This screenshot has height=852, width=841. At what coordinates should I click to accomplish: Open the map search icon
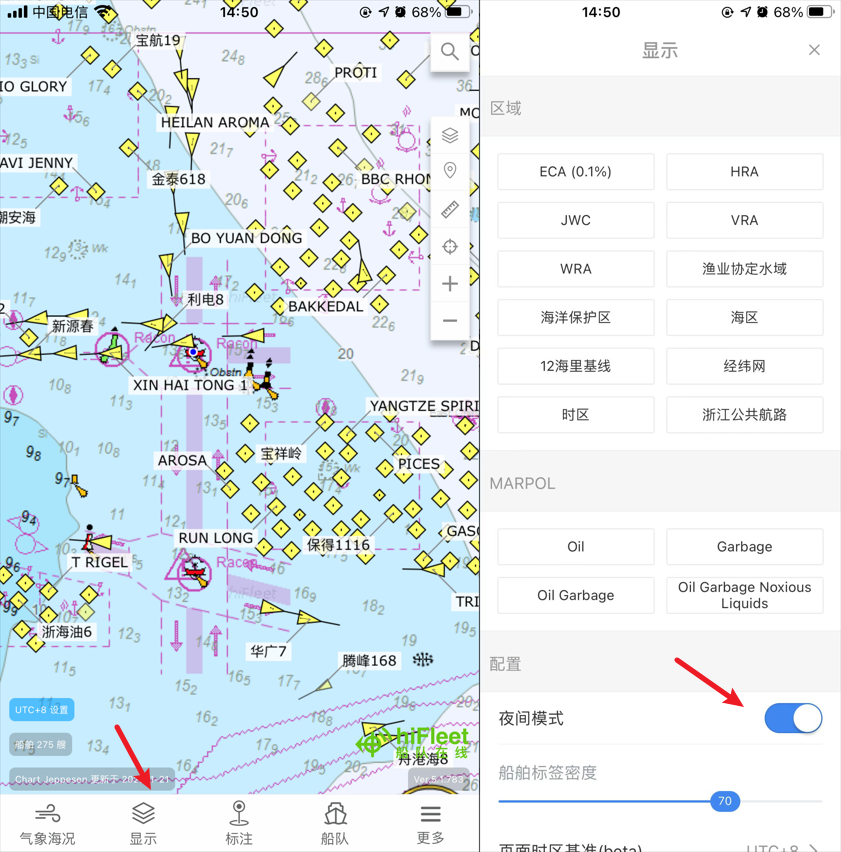click(x=450, y=52)
